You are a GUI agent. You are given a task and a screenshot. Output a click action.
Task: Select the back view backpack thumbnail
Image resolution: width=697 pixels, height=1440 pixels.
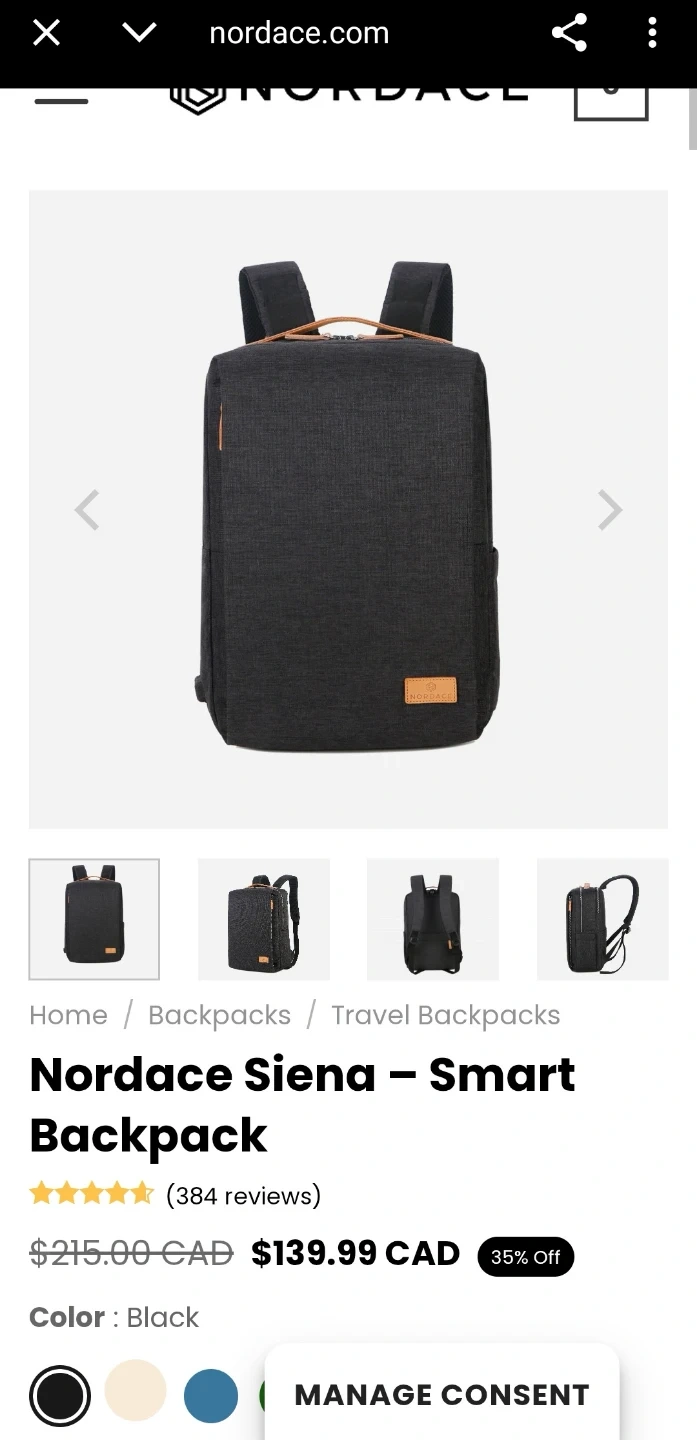point(433,919)
